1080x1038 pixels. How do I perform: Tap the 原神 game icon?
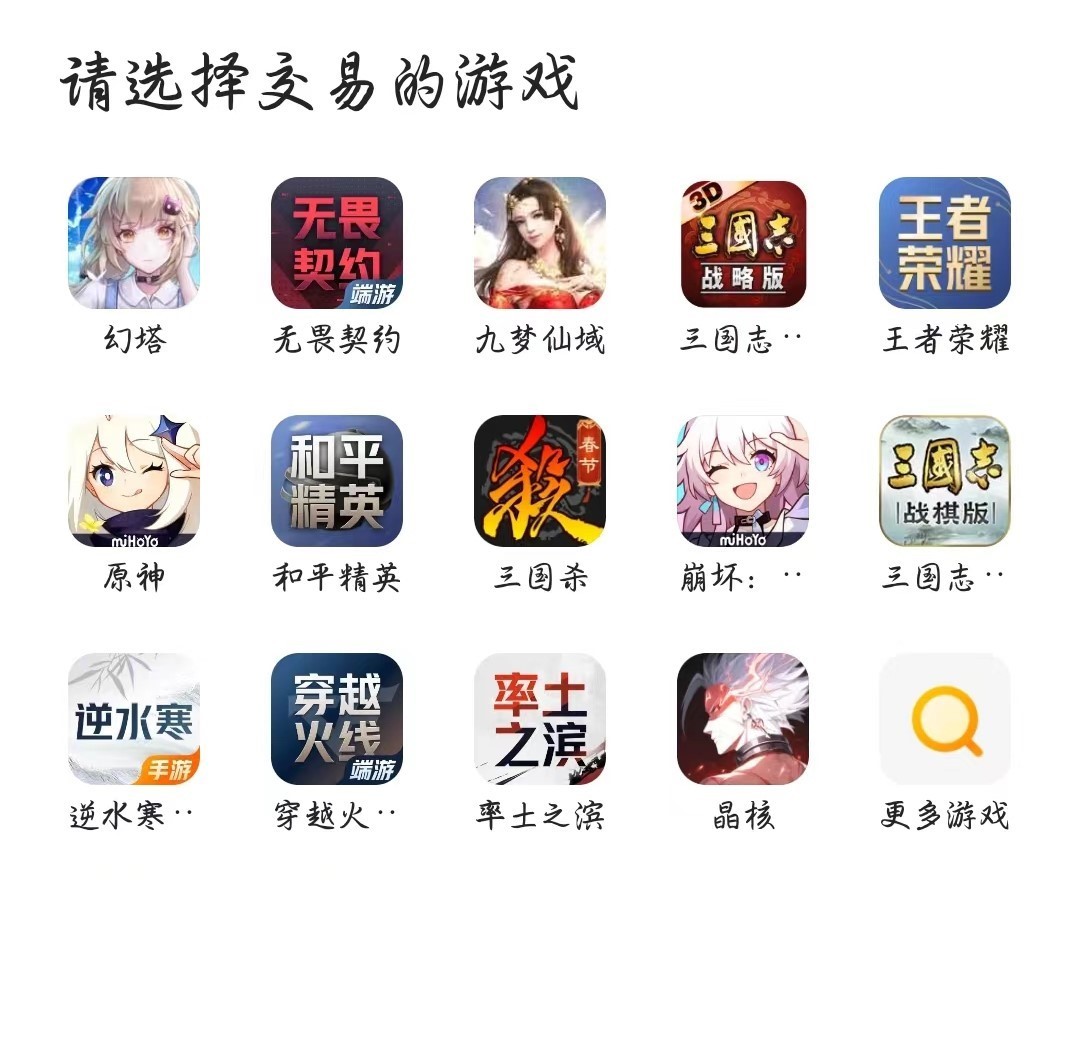(x=134, y=481)
